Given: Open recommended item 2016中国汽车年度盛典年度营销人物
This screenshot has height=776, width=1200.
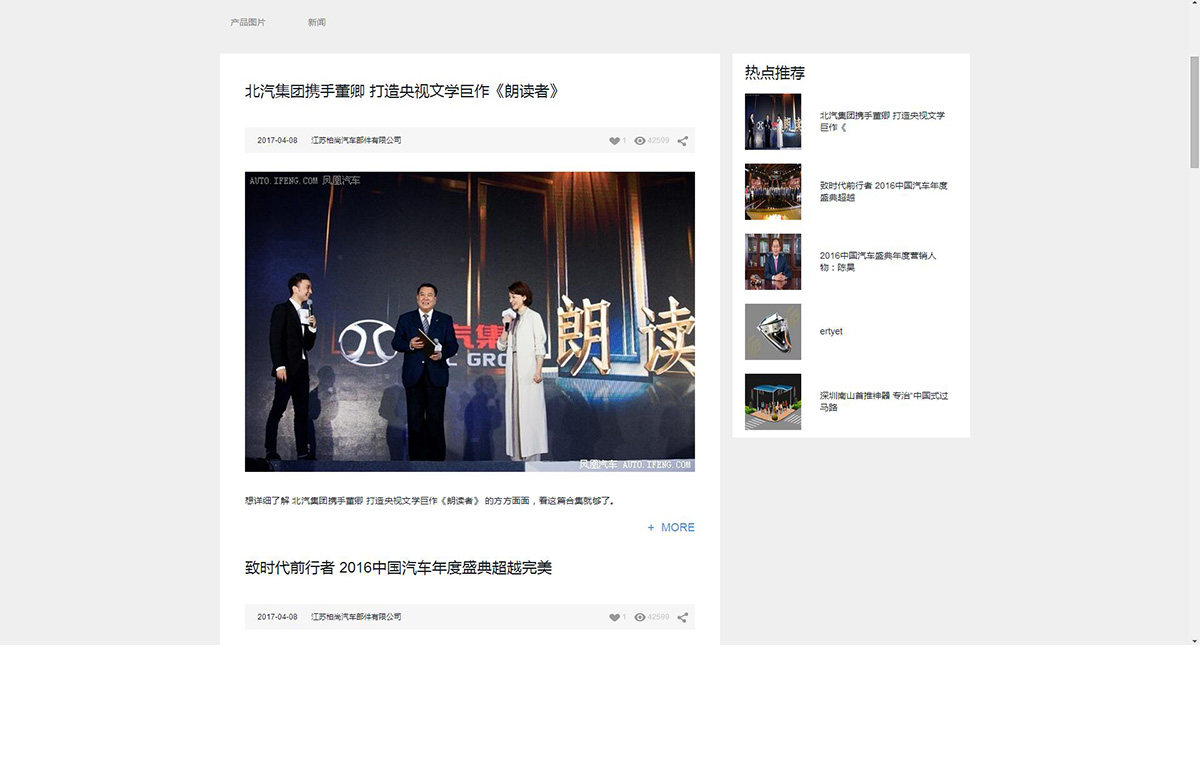Looking at the screenshot, I should [x=877, y=261].
